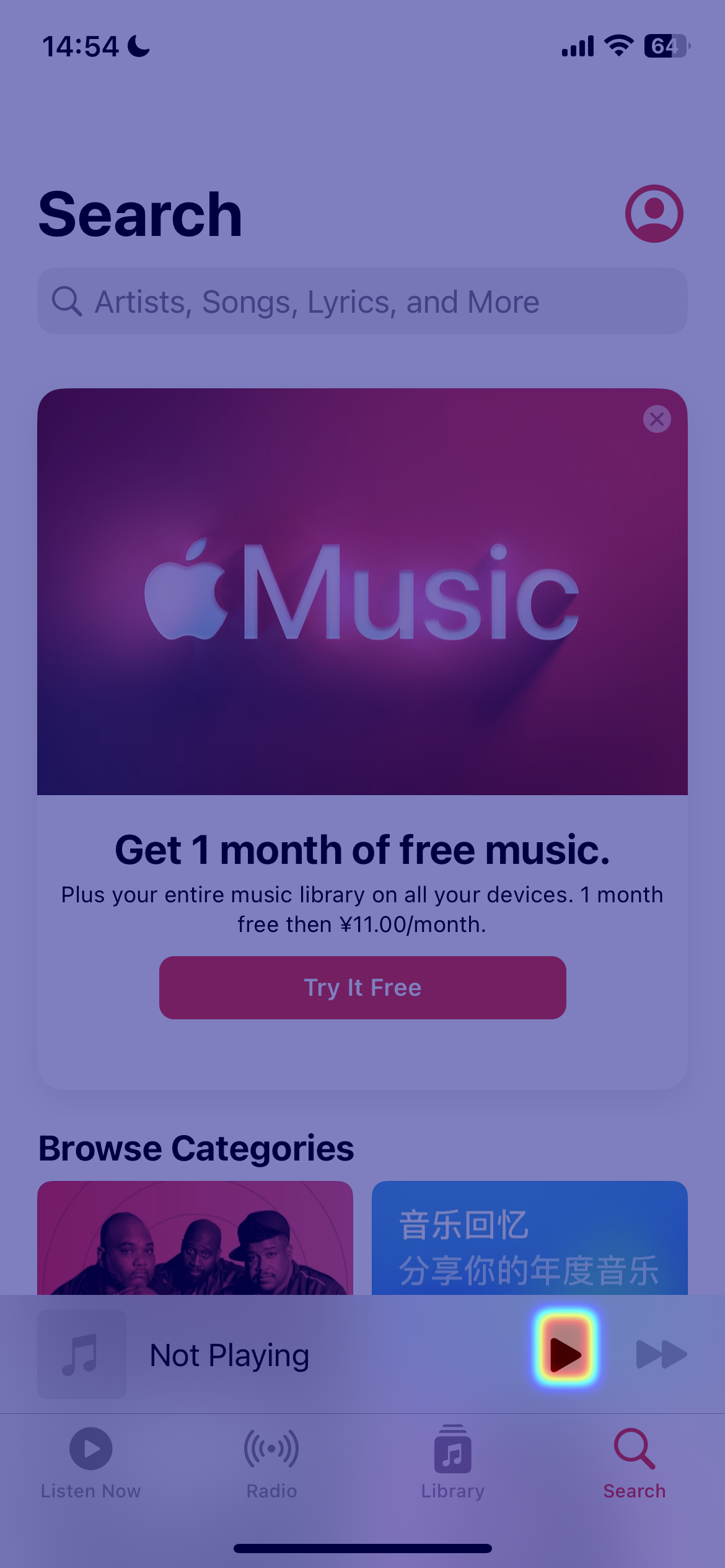Switch to the Listen Now tab

(90, 1463)
